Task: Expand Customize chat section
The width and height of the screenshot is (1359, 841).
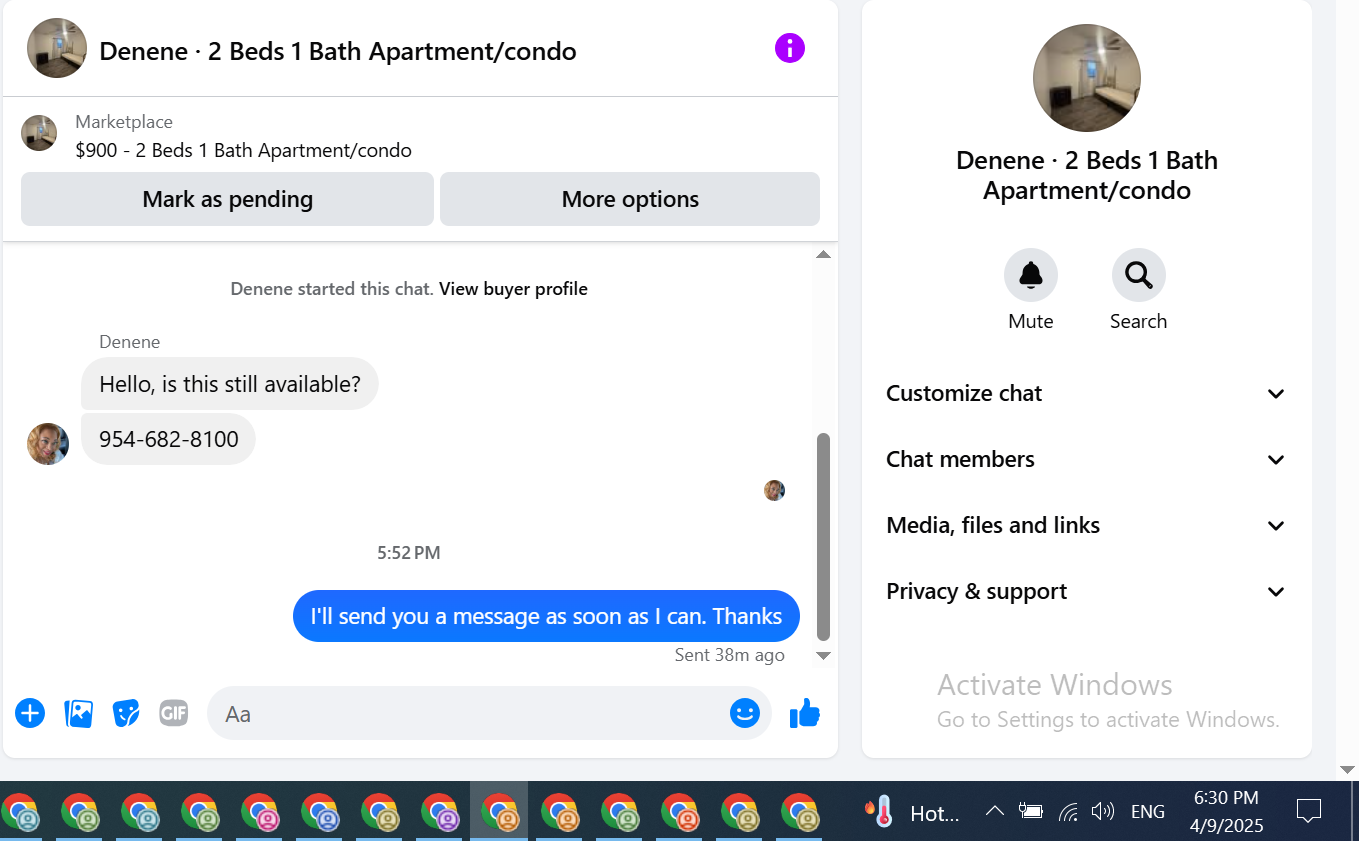Action: pos(1086,394)
